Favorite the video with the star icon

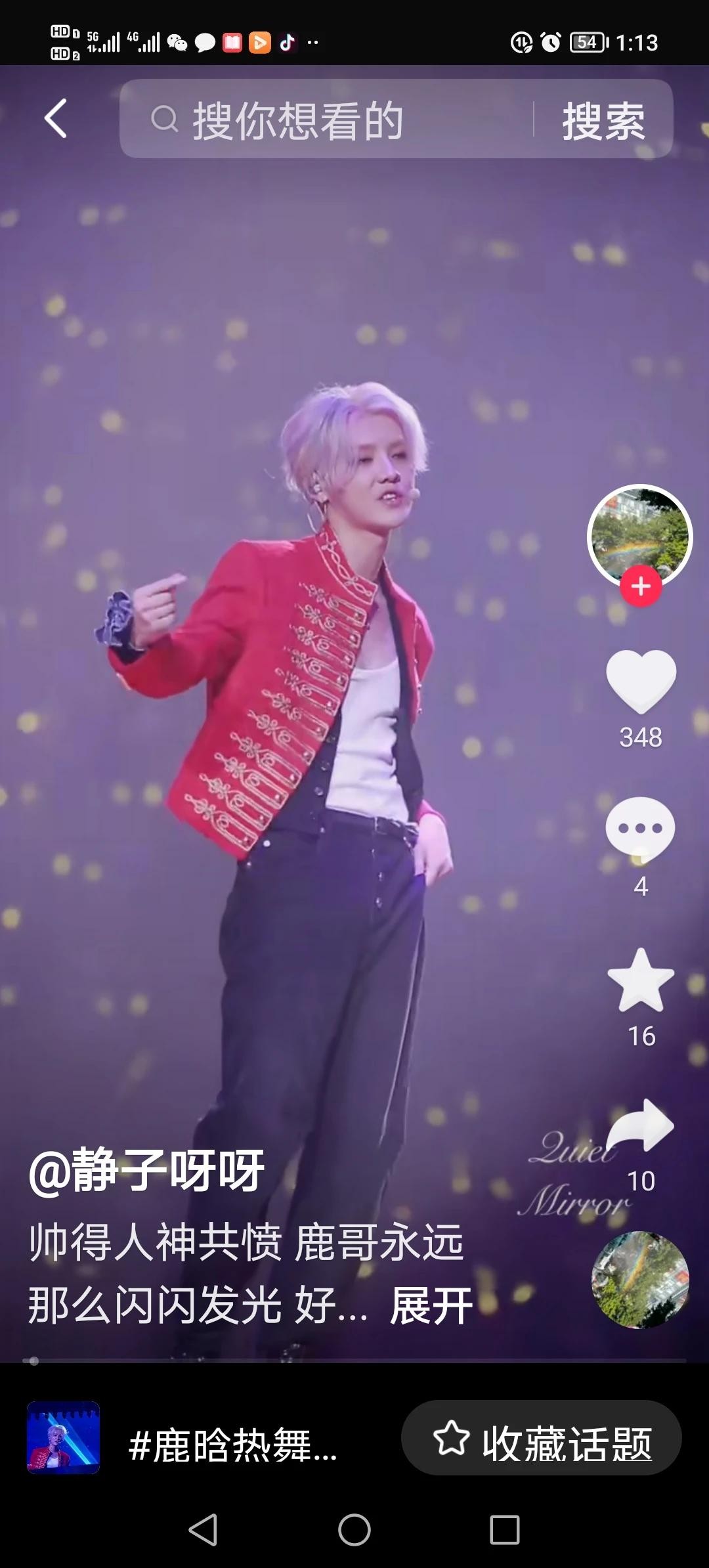click(x=641, y=980)
